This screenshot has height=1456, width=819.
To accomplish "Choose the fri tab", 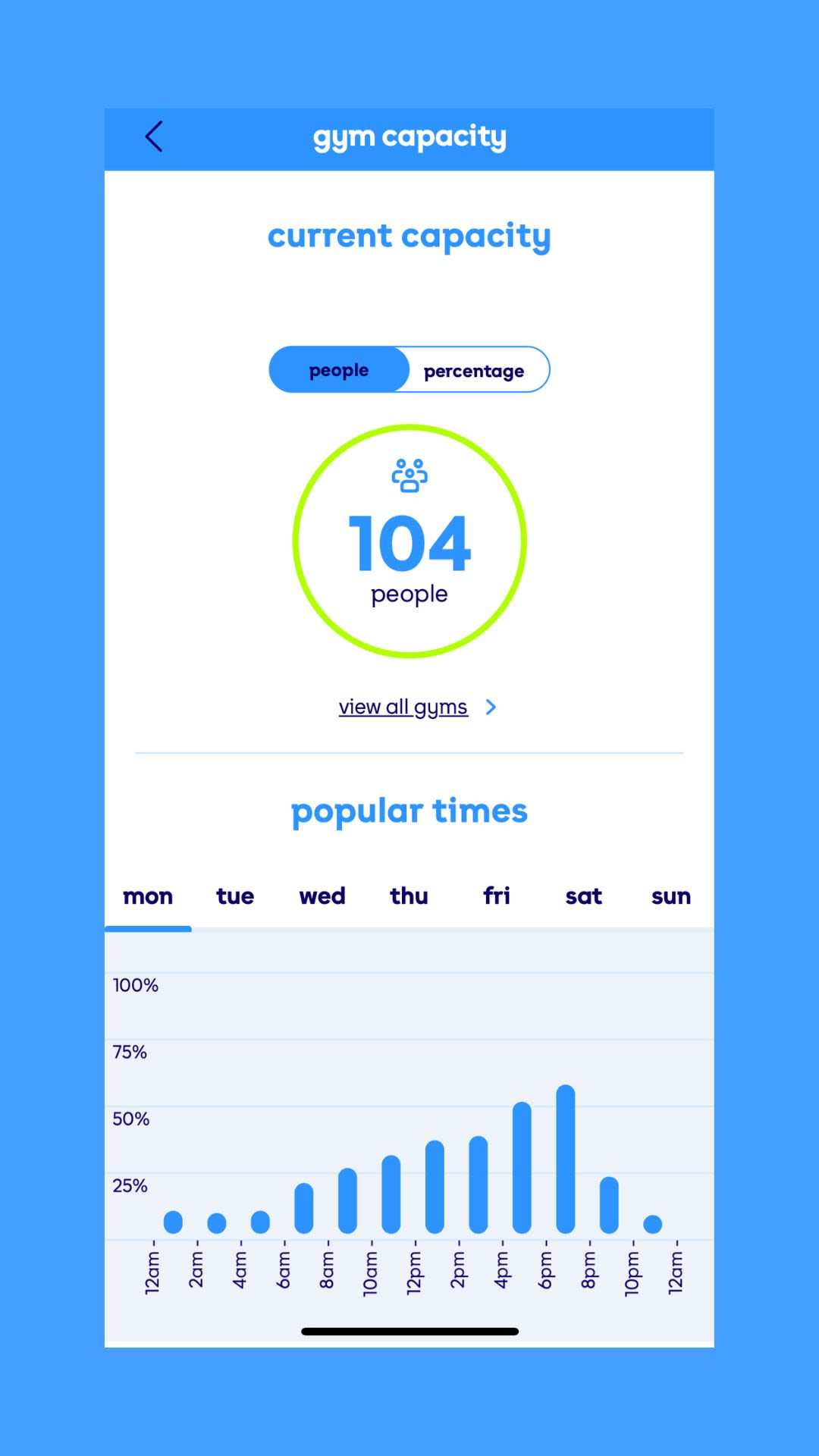I will pos(497,896).
